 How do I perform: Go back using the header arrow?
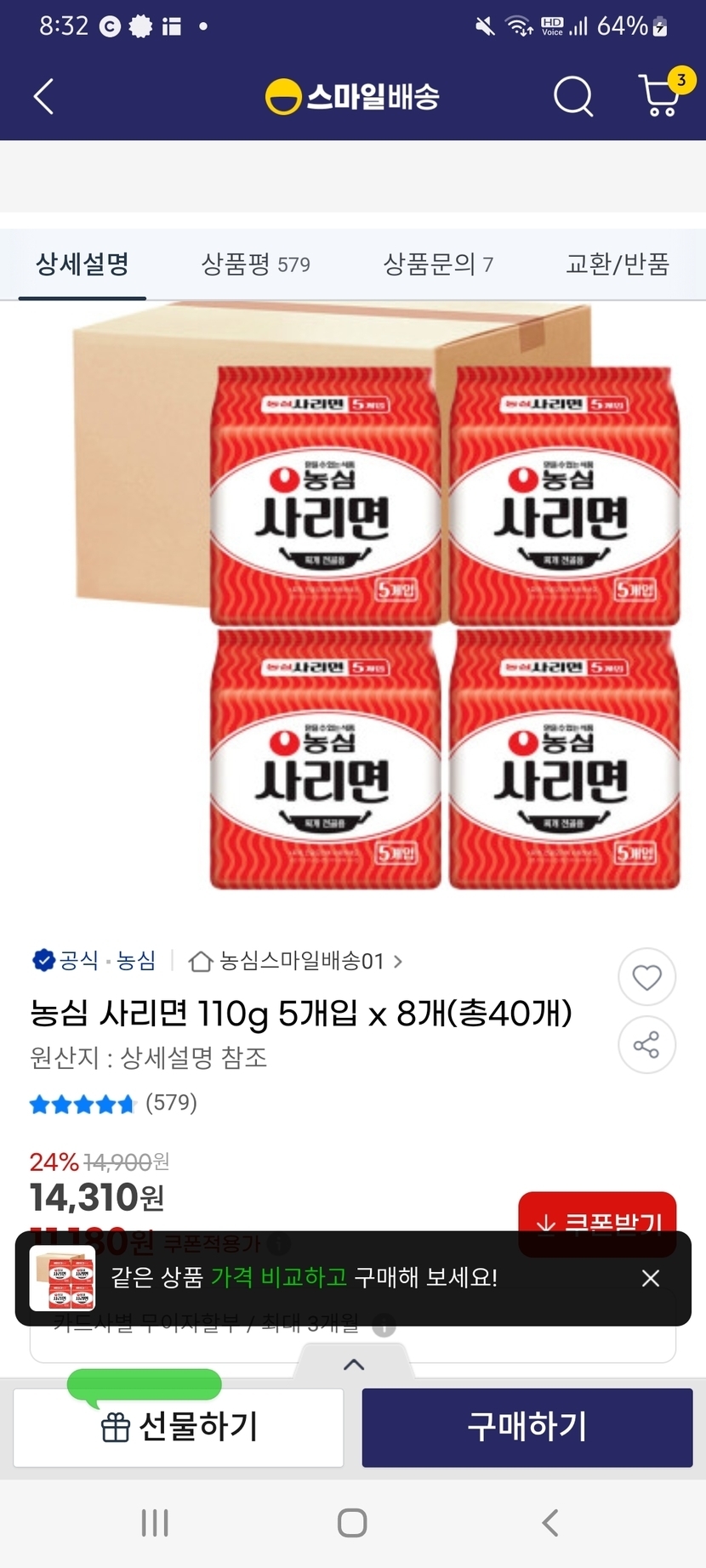[x=44, y=97]
